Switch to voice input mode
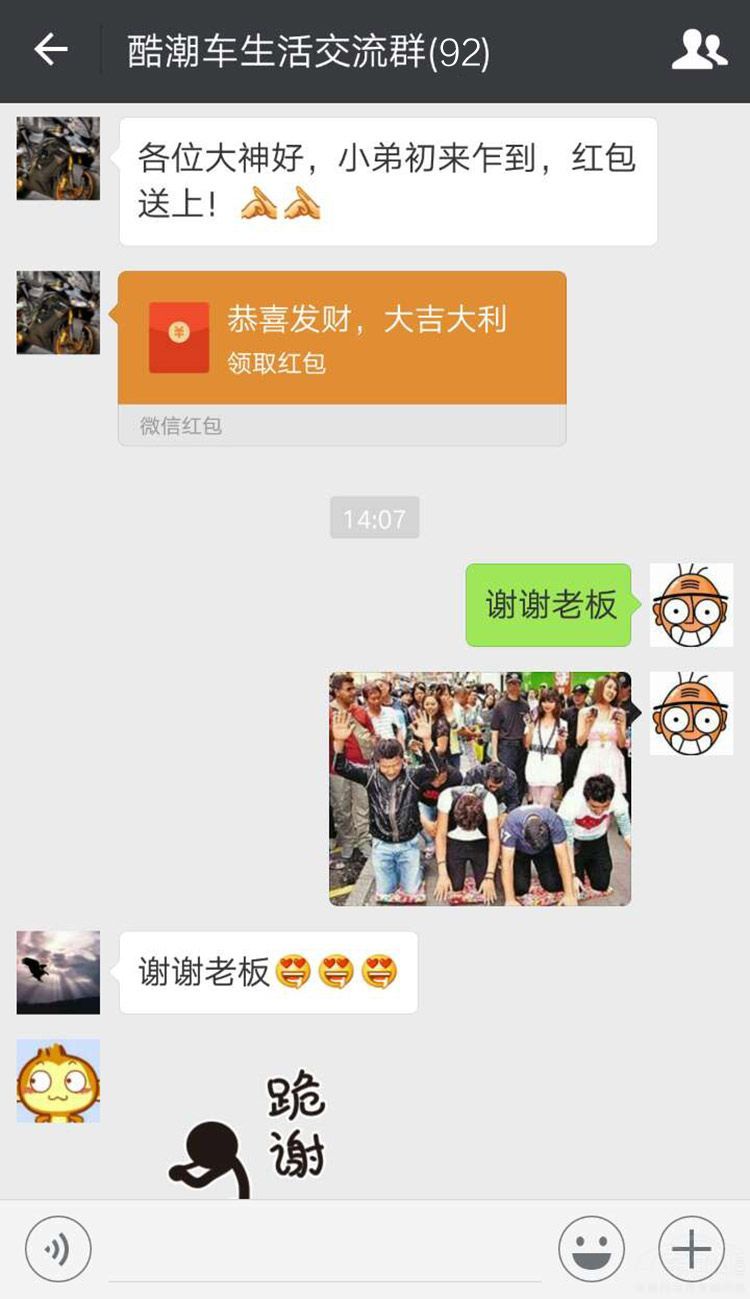Screen dimensions: 750x1299 [58, 1249]
